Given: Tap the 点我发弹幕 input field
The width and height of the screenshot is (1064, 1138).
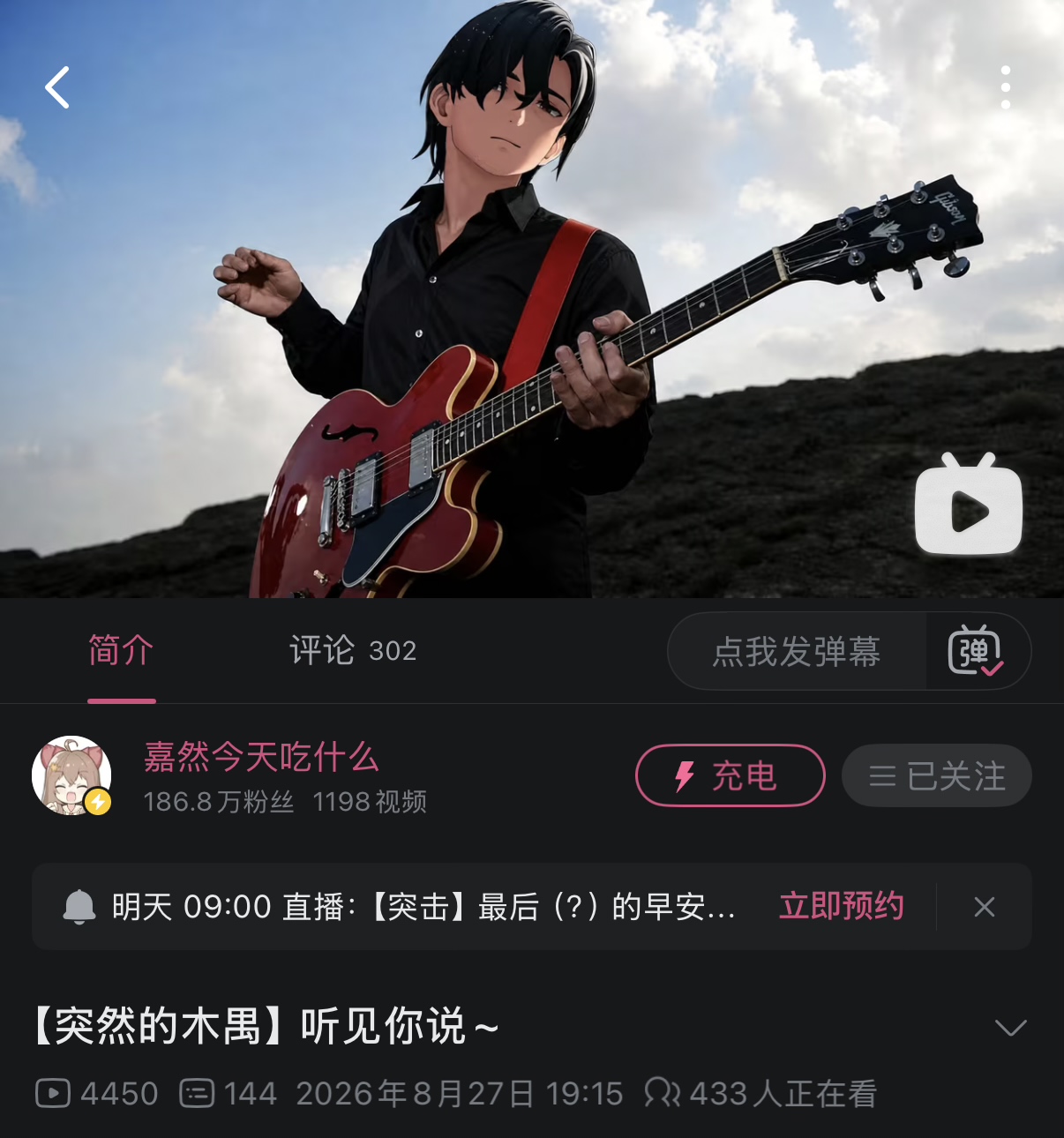Looking at the screenshot, I should pyautogui.click(x=797, y=651).
